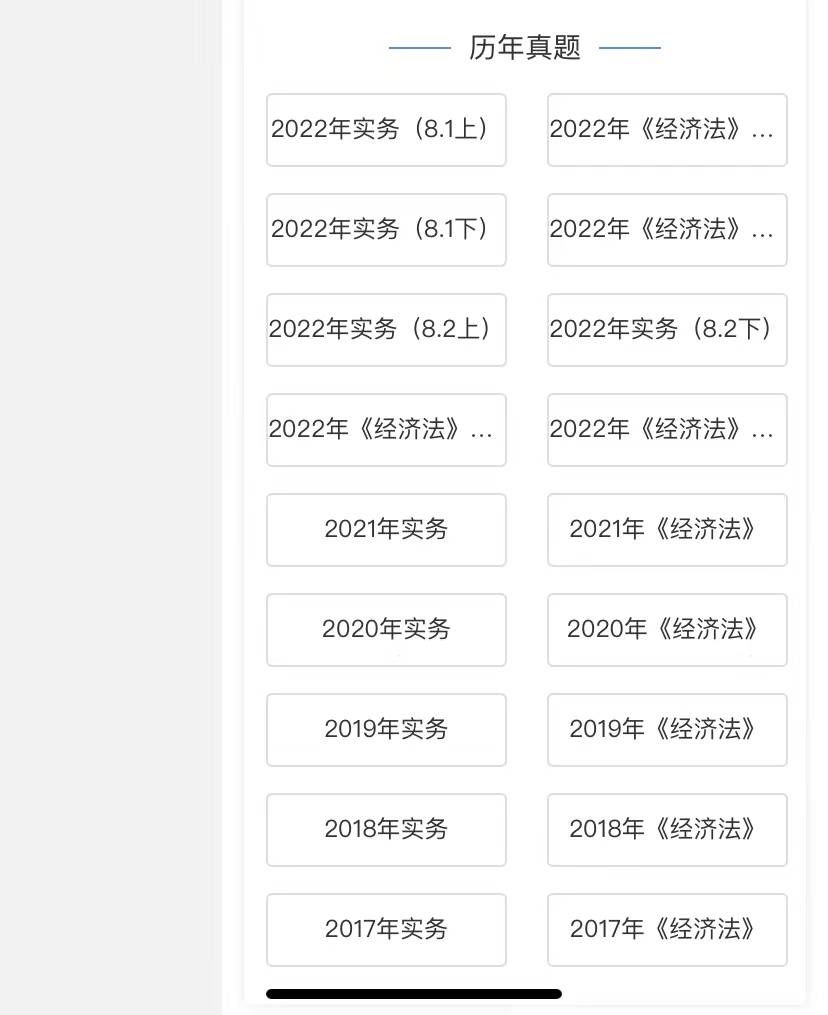Tap the black scroll indicator bar at bottom

click(413, 993)
